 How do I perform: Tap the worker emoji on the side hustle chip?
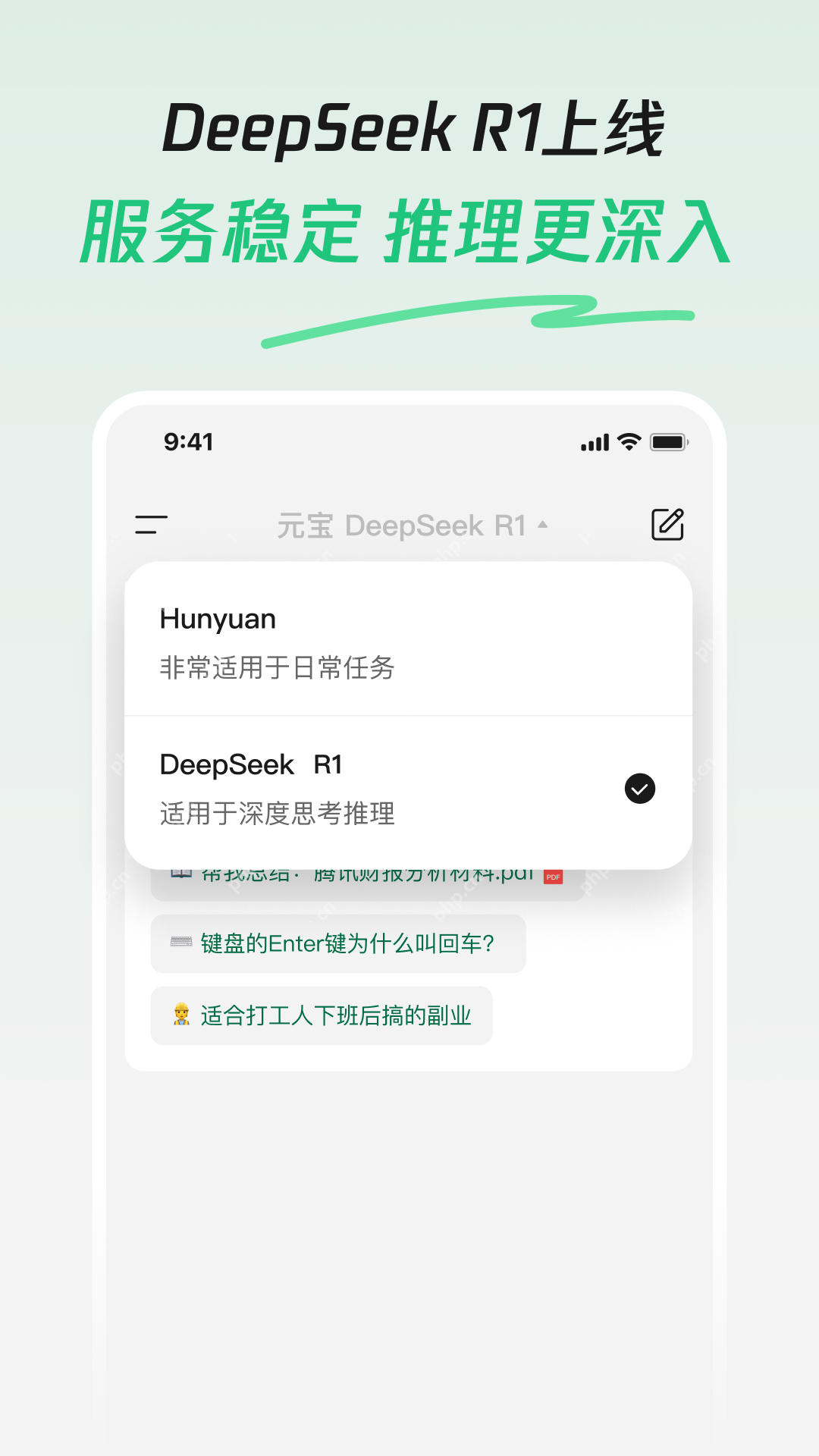point(180,1015)
